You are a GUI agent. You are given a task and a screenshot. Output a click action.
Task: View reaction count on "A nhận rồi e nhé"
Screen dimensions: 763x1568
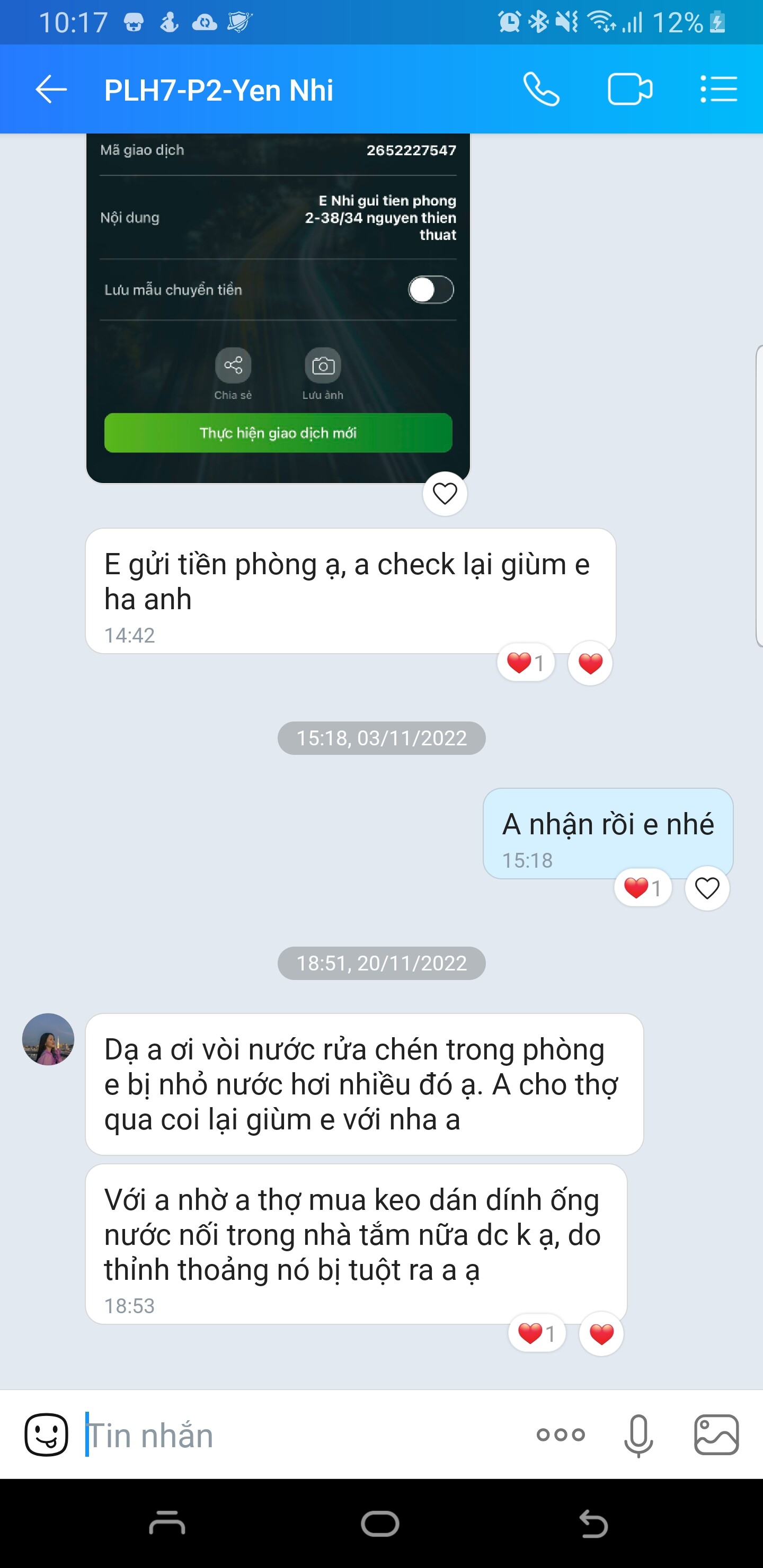coord(642,888)
